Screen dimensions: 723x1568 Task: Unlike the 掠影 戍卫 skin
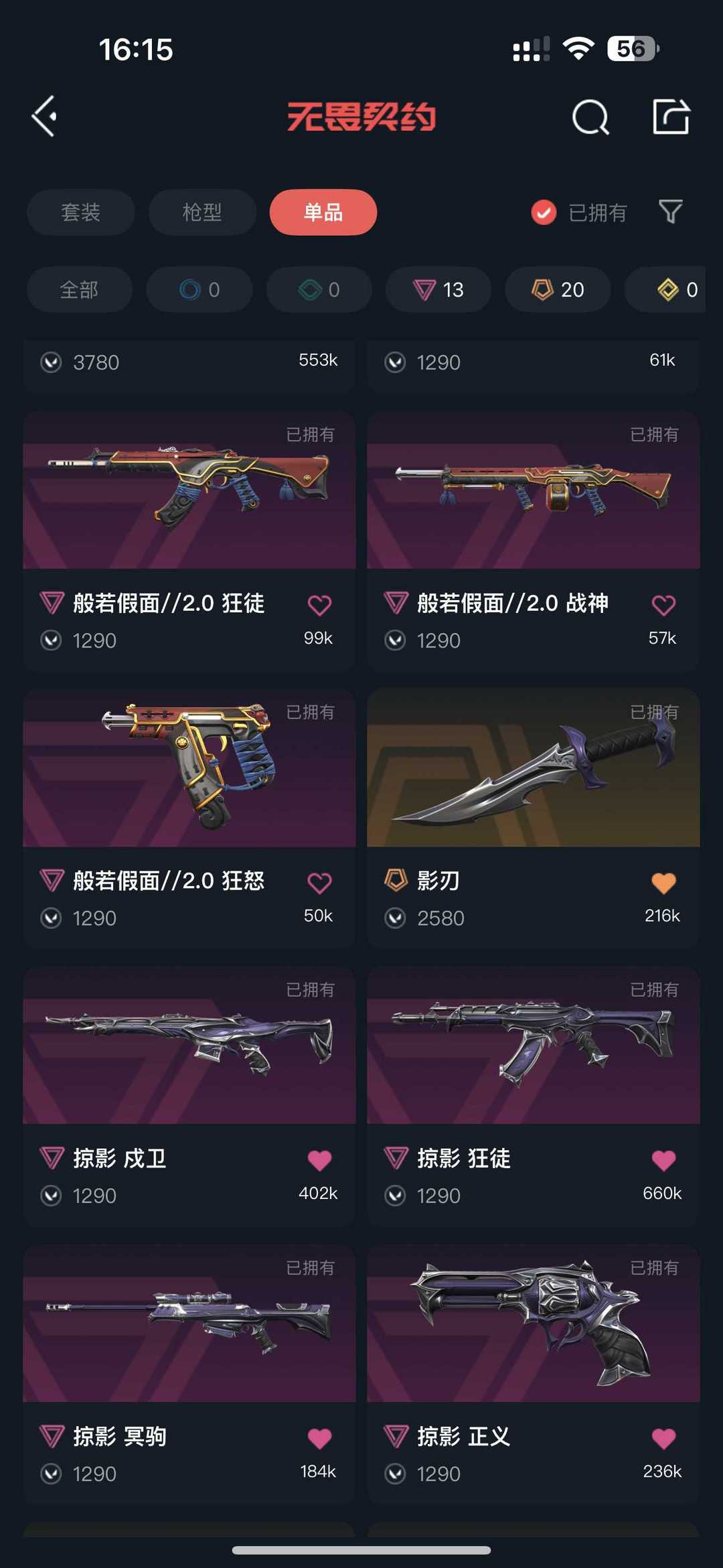(319, 1160)
